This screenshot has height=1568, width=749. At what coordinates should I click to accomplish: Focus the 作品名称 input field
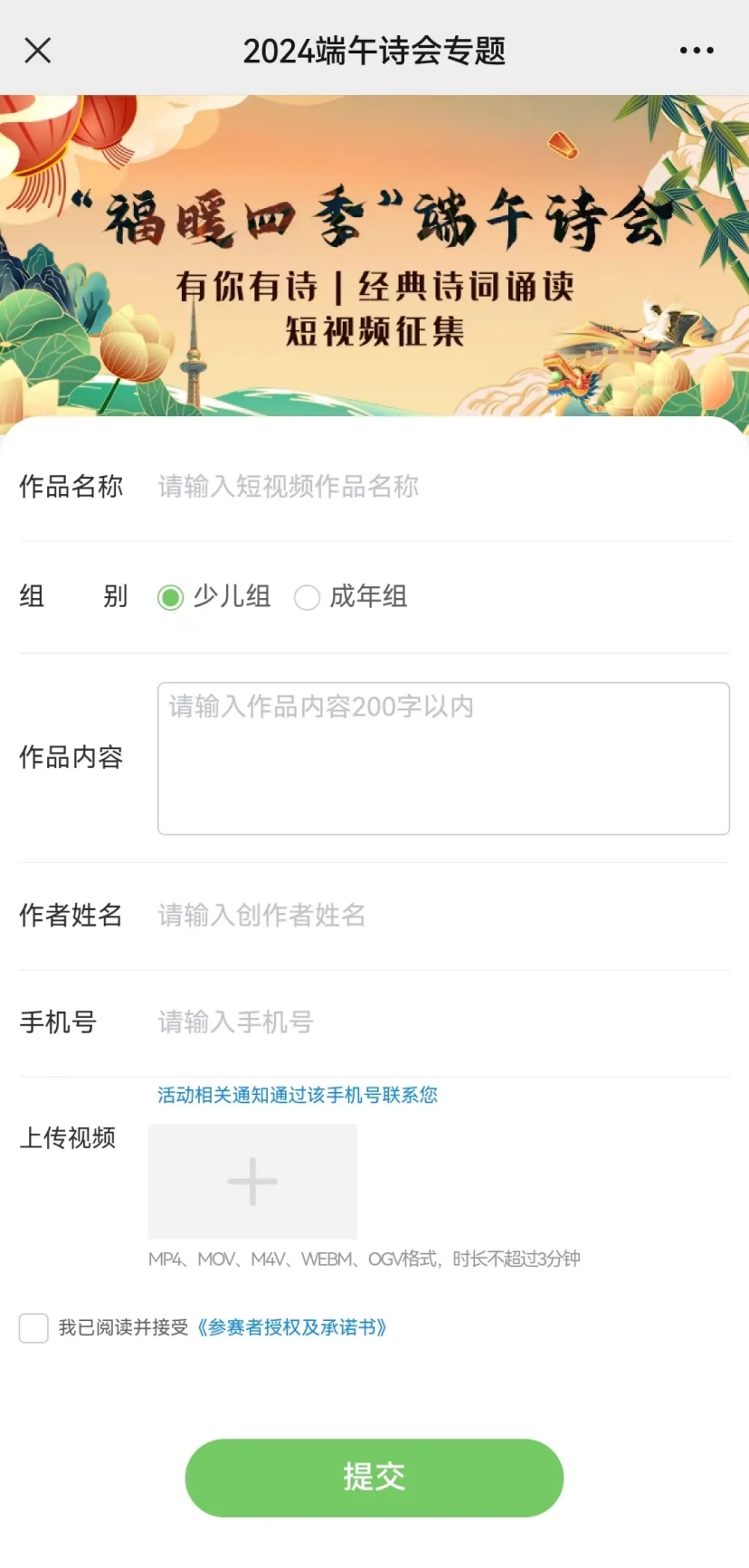click(x=434, y=487)
